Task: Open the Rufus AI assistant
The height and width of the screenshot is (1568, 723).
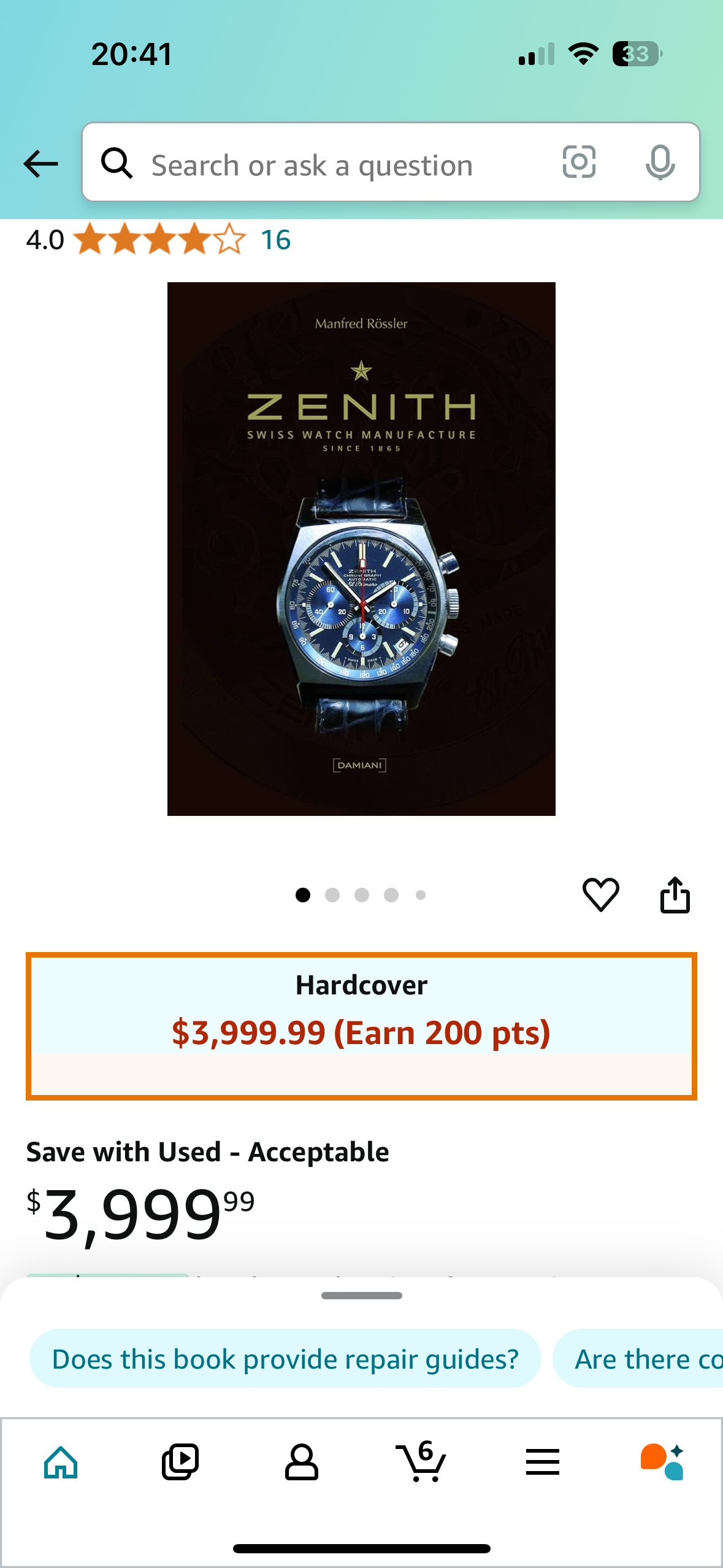Action: pyautogui.click(x=662, y=1462)
